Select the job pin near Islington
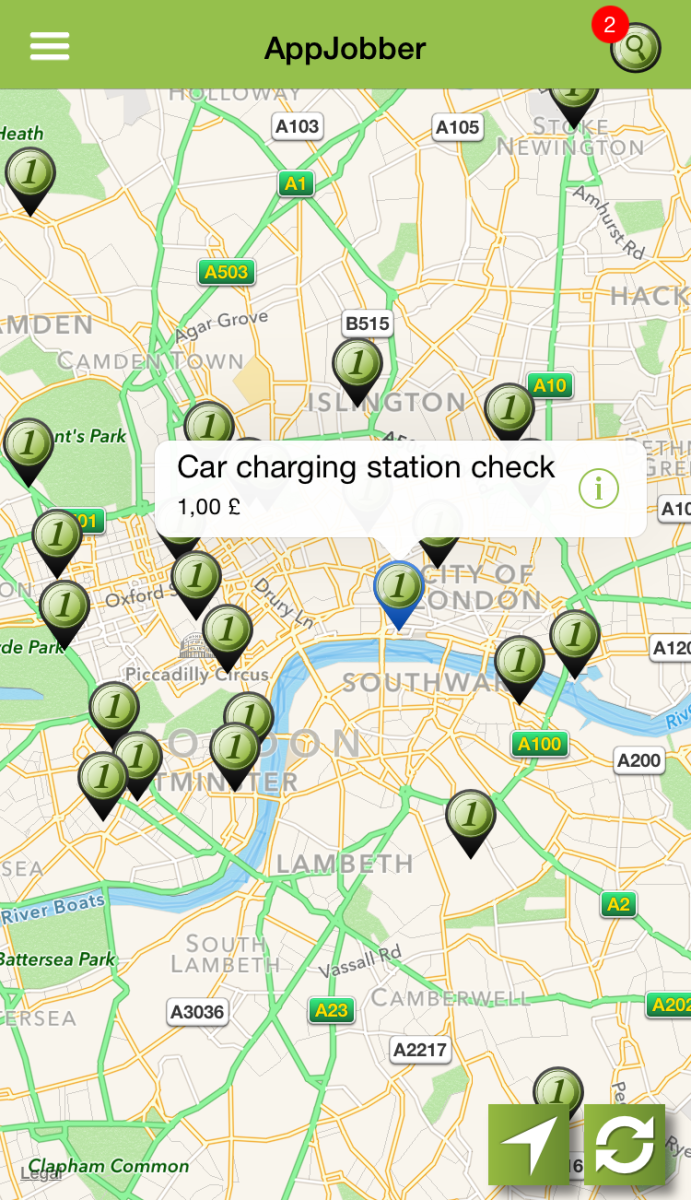The image size is (691, 1200). tap(357, 366)
